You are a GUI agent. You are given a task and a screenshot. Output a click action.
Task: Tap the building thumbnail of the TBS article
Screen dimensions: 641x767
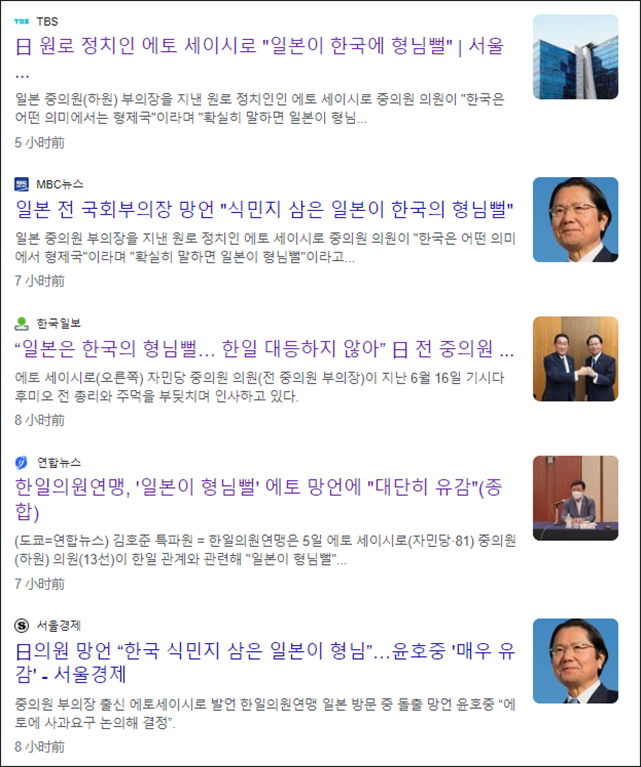coord(575,57)
